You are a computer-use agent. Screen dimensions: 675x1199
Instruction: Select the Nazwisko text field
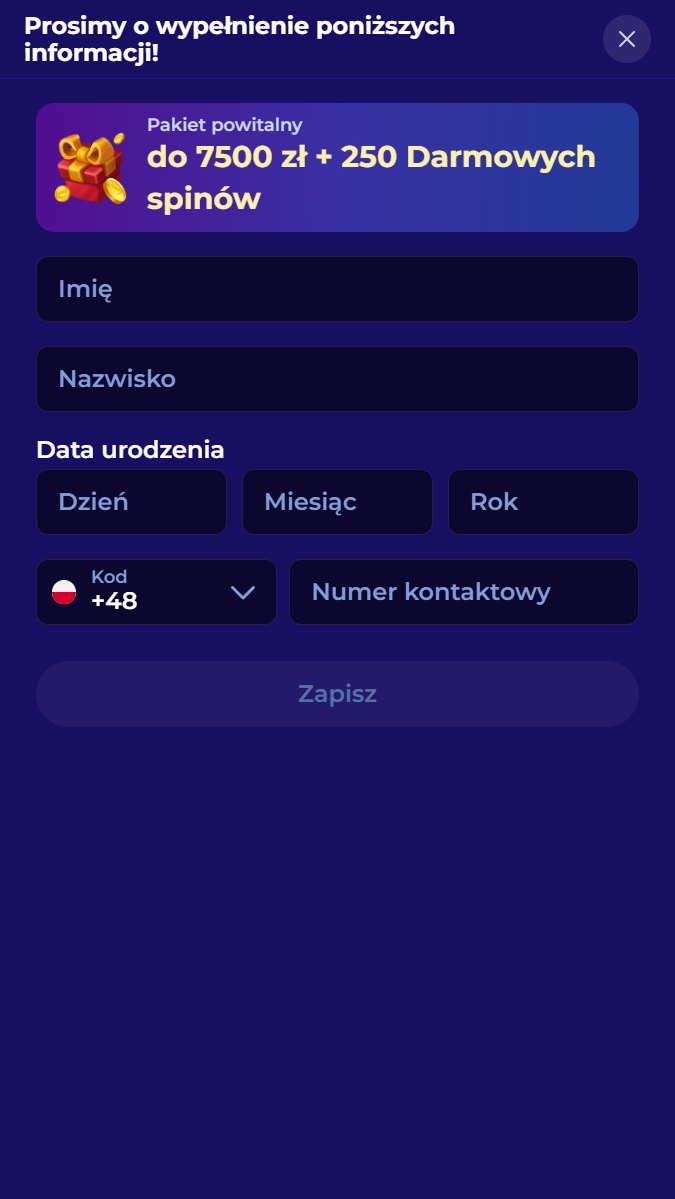tap(337, 379)
